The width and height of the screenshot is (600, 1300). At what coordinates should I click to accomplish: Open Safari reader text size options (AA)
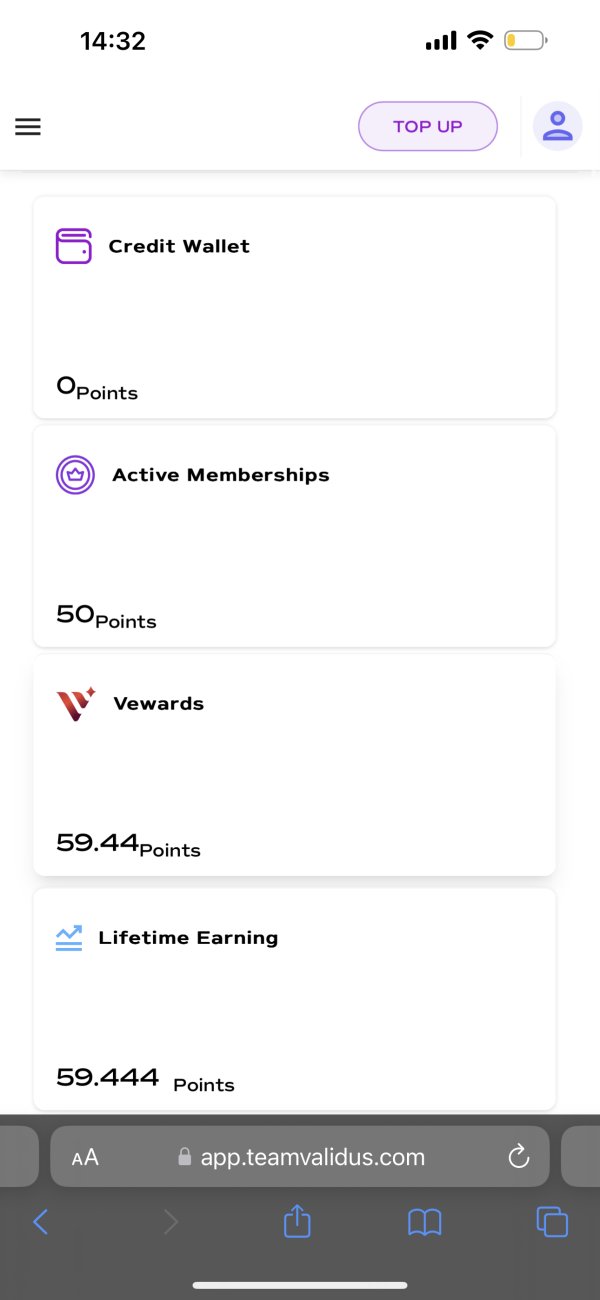[x=85, y=1158]
